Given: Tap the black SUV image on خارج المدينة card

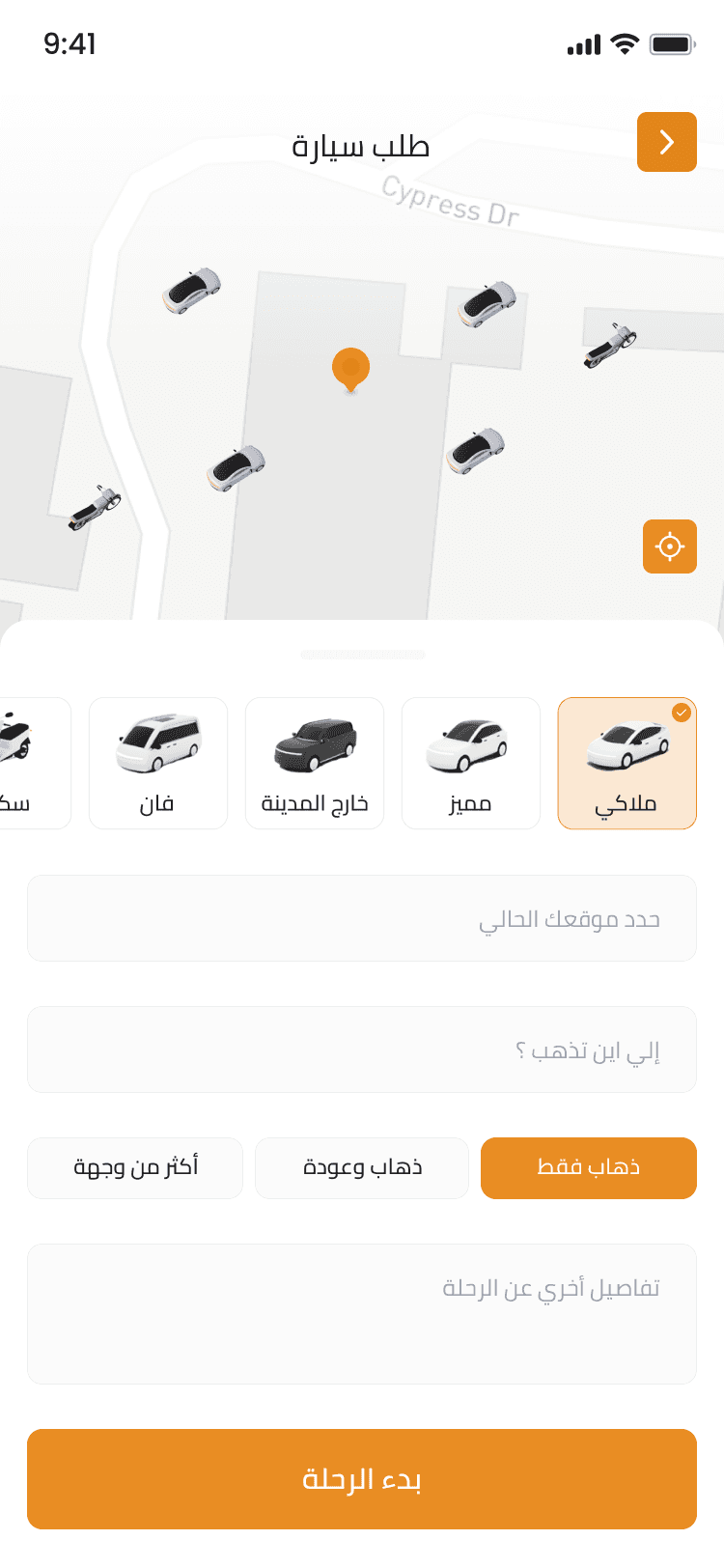Looking at the screenshot, I should pyautogui.click(x=314, y=743).
